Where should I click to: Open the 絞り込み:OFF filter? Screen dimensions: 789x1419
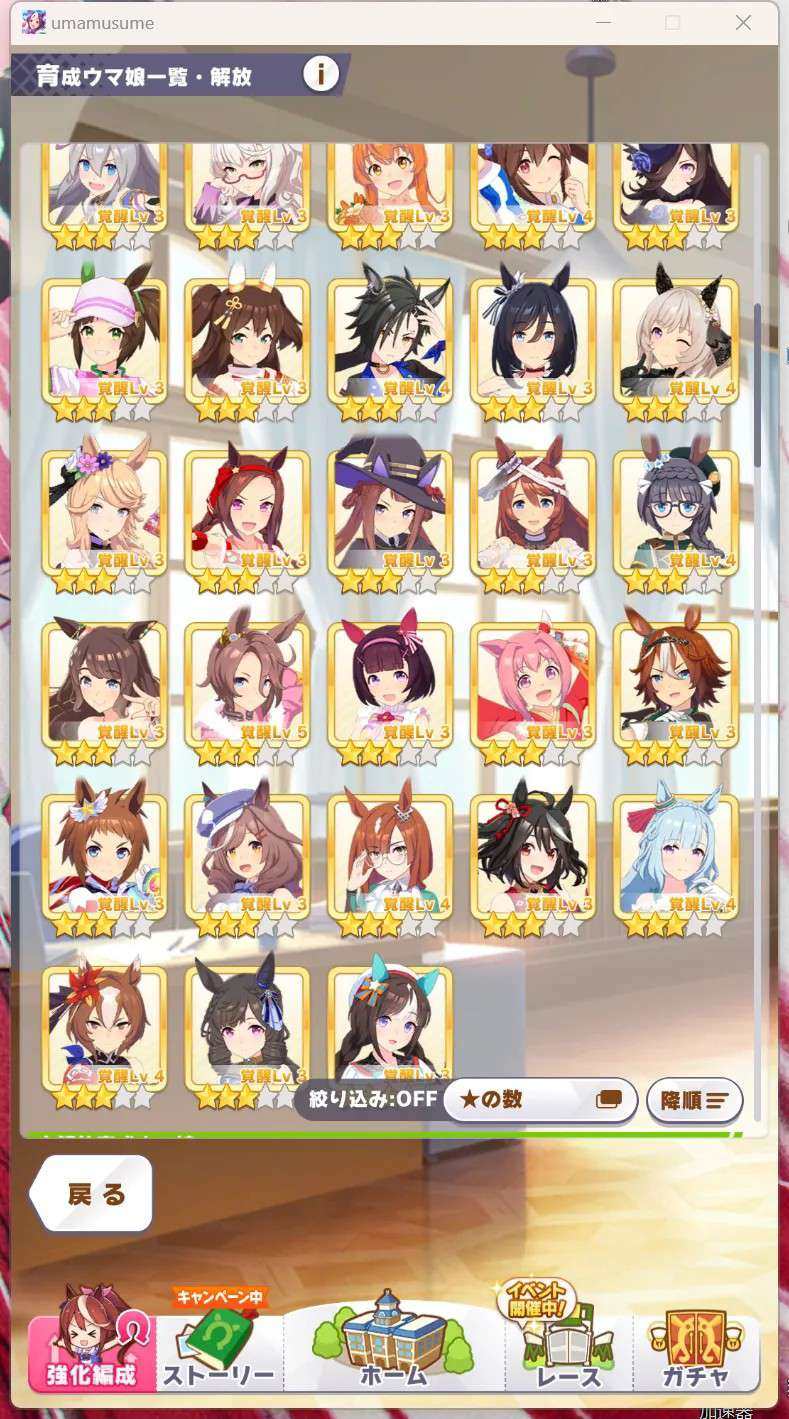click(x=368, y=1100)
